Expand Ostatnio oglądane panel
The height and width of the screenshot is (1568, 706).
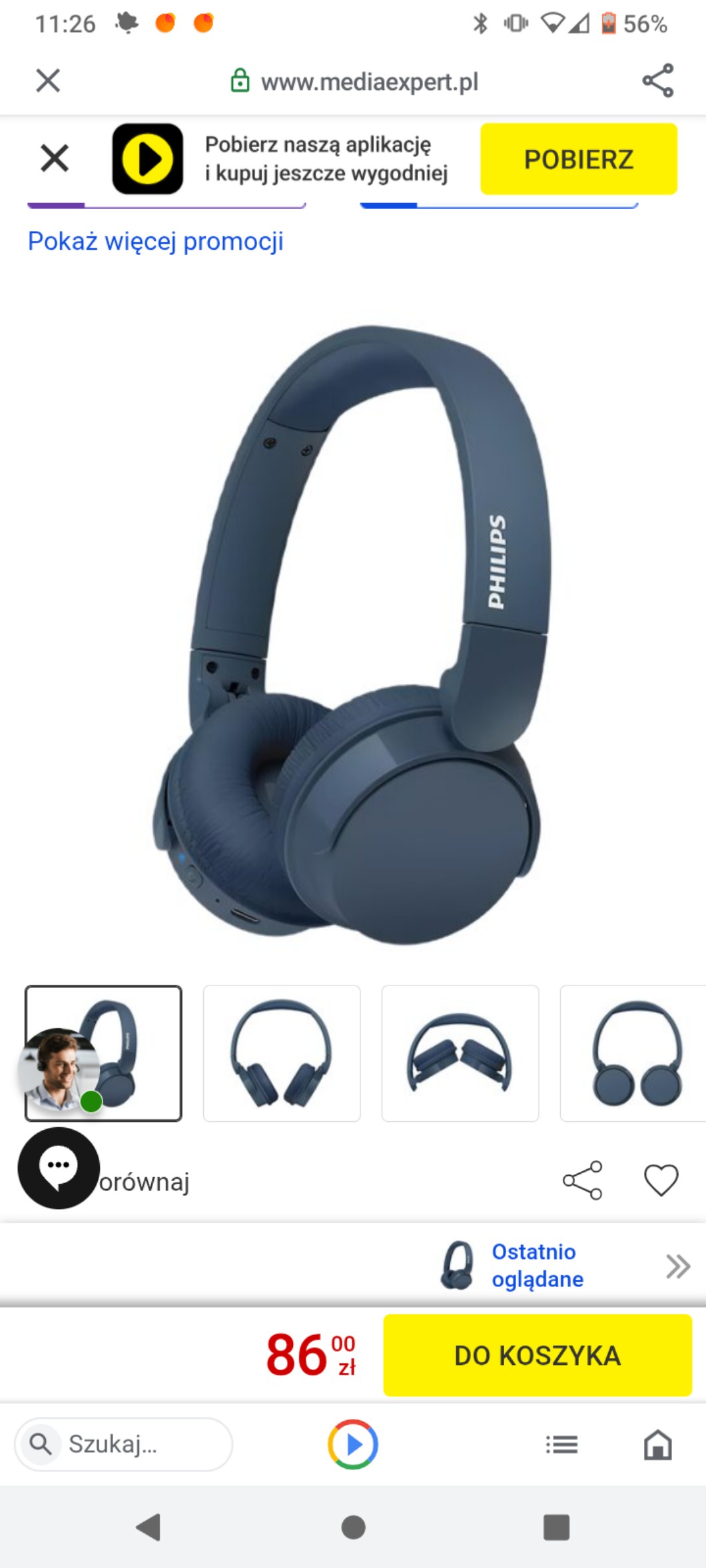click(x=677, y=1266)
